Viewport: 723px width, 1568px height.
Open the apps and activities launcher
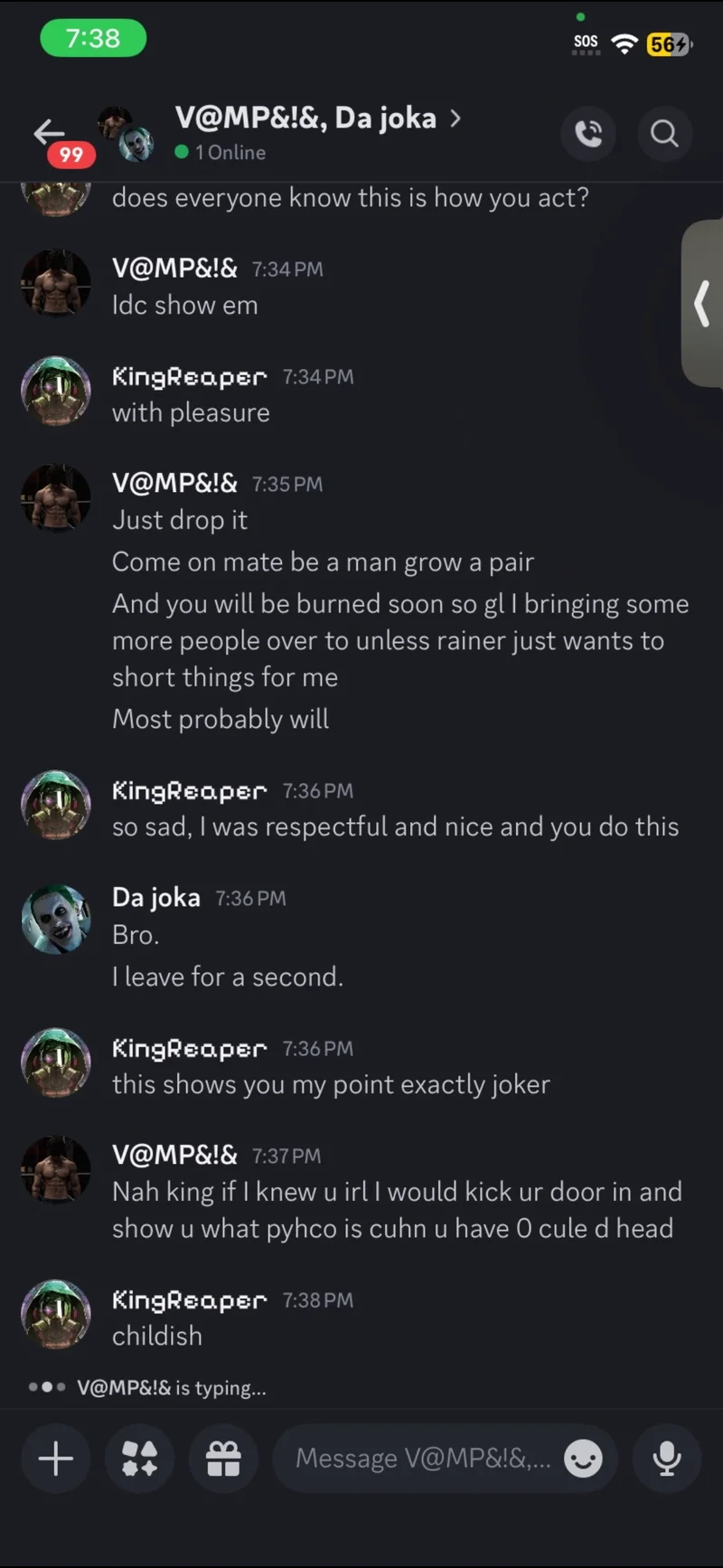[139, 1459]
